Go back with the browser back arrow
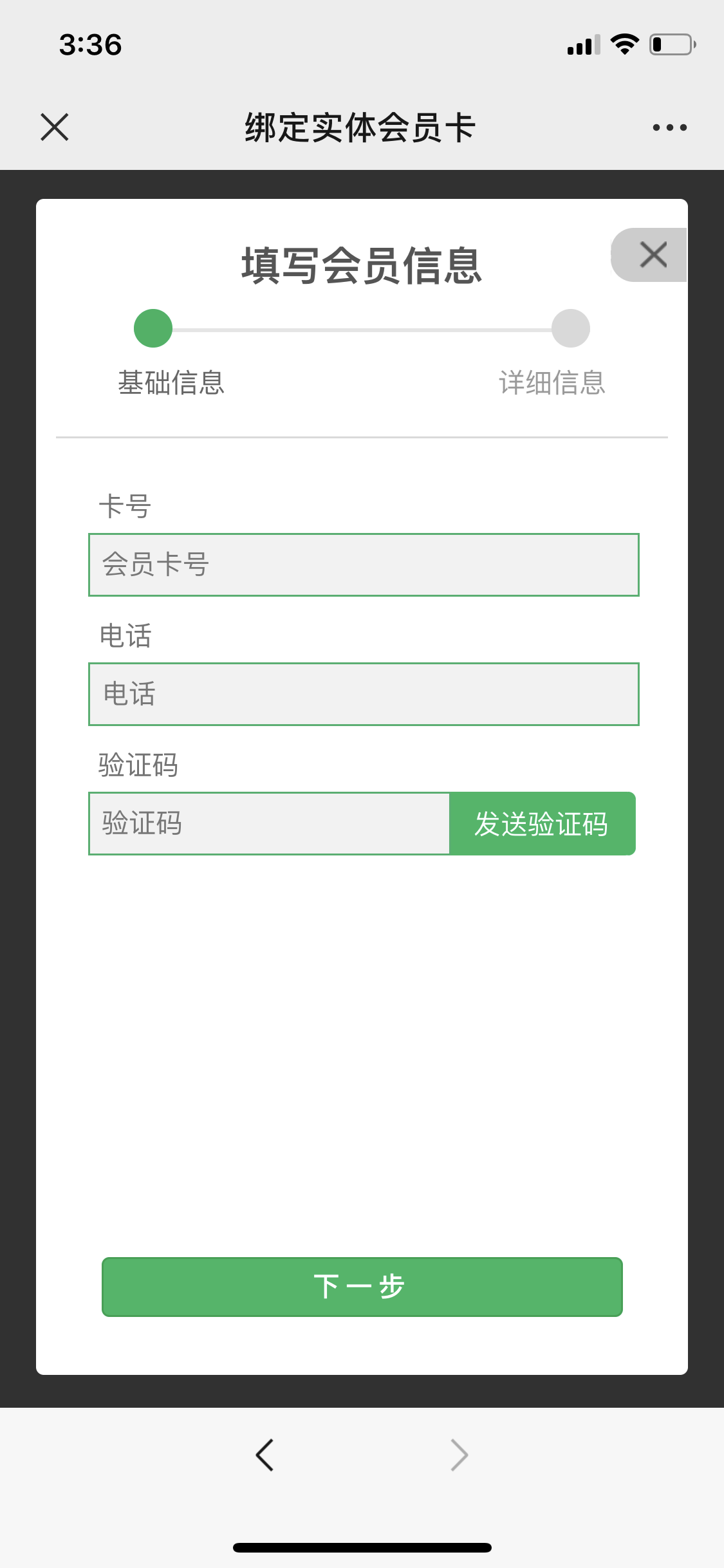 coord(265,1455)
